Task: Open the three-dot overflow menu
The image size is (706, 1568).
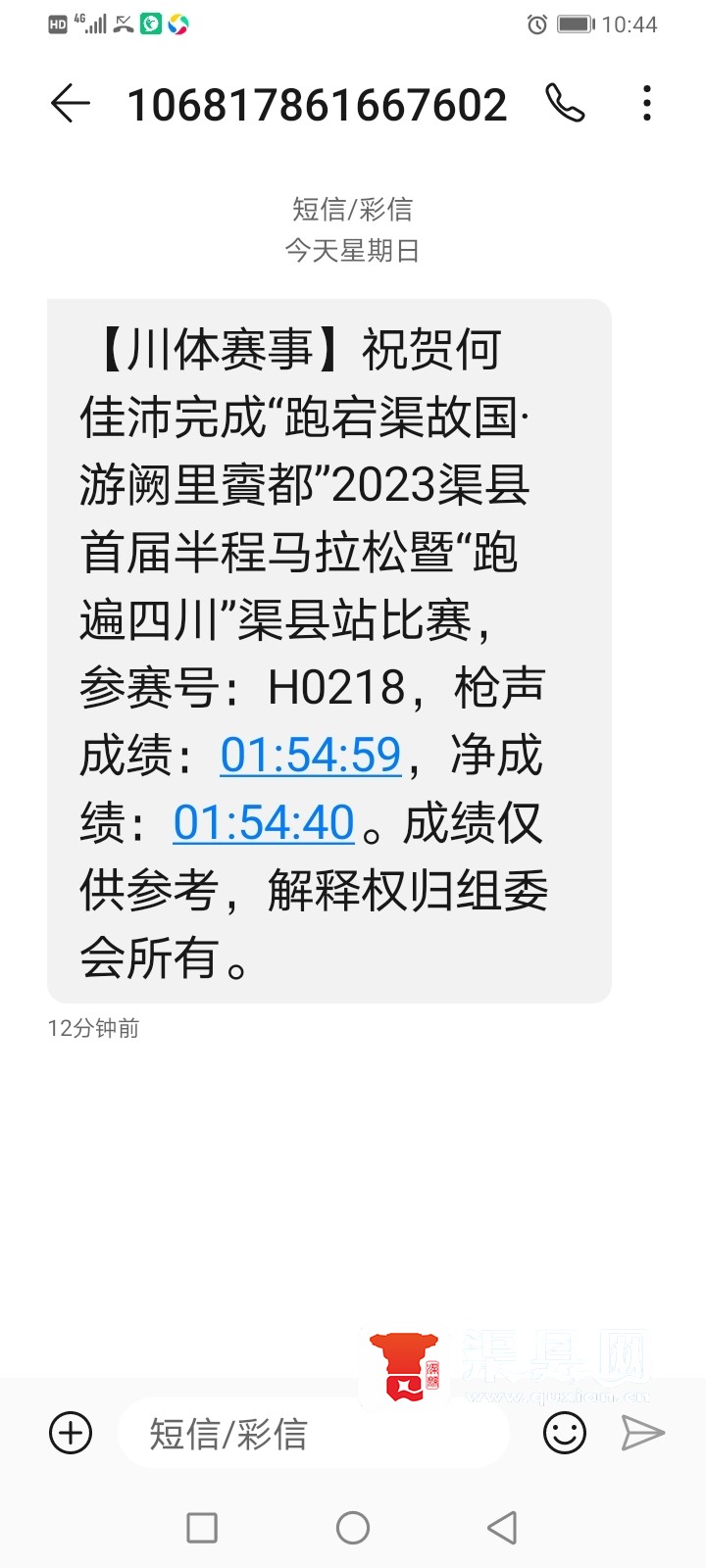Action: point(646,104)
